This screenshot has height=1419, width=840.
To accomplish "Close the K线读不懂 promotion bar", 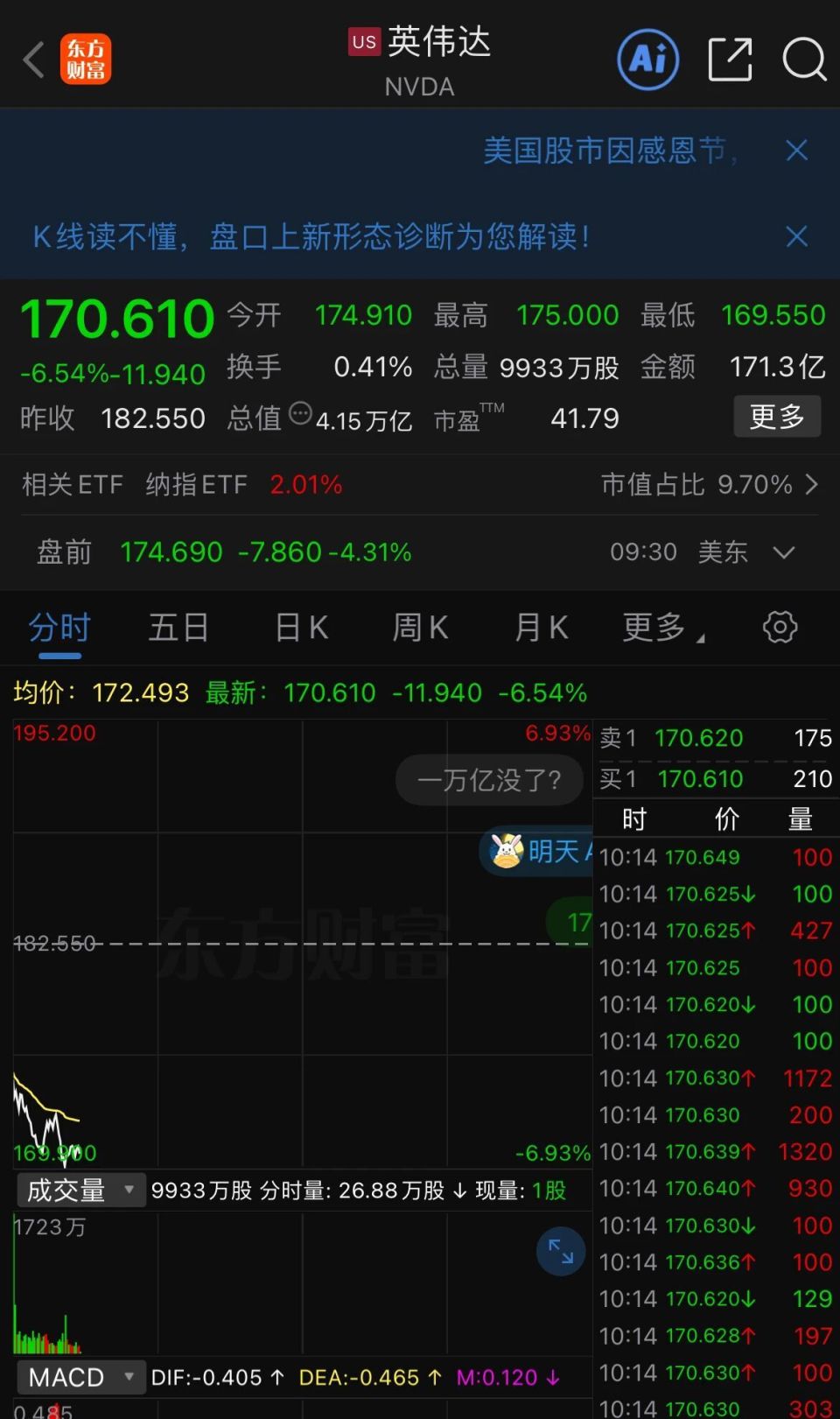I will click(796, 237).
